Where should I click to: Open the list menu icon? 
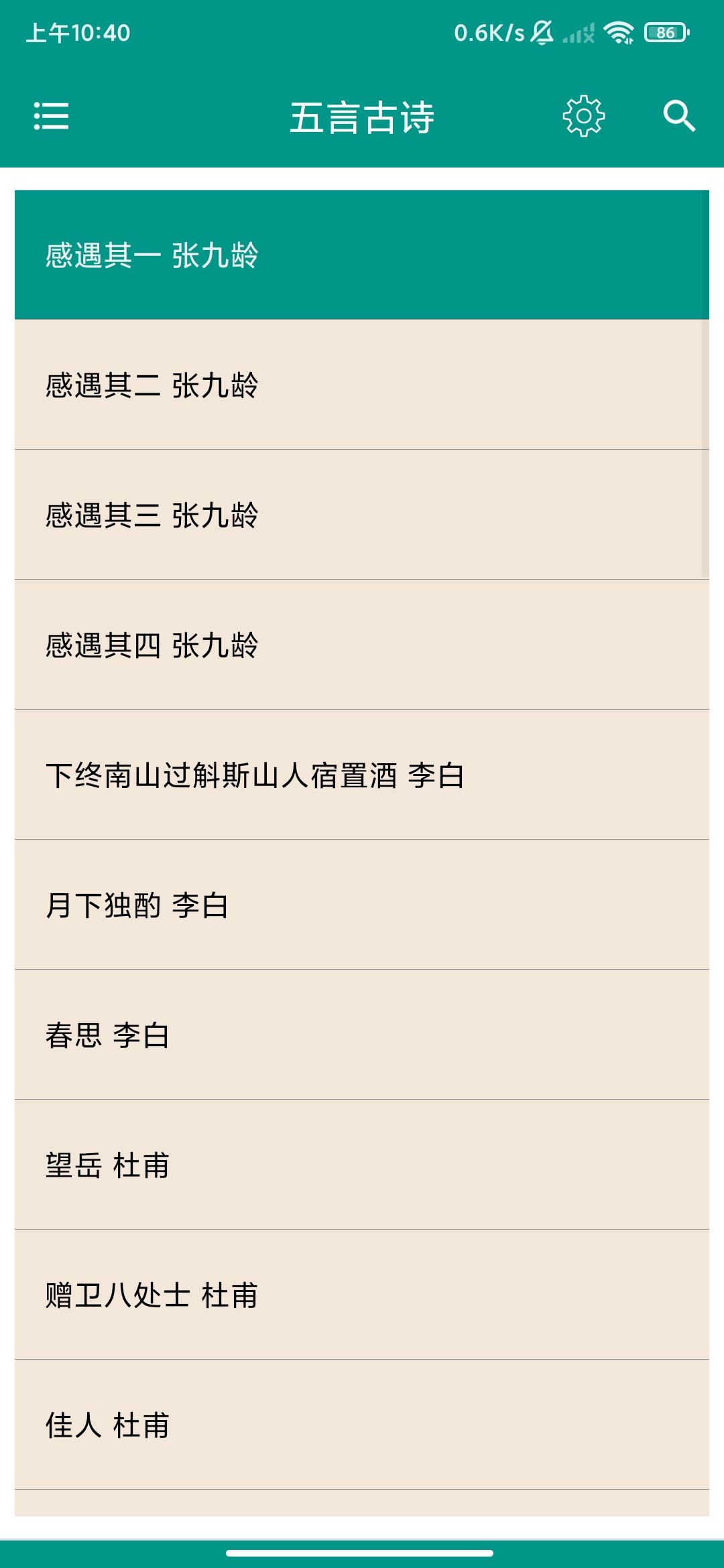pos(51,116)
